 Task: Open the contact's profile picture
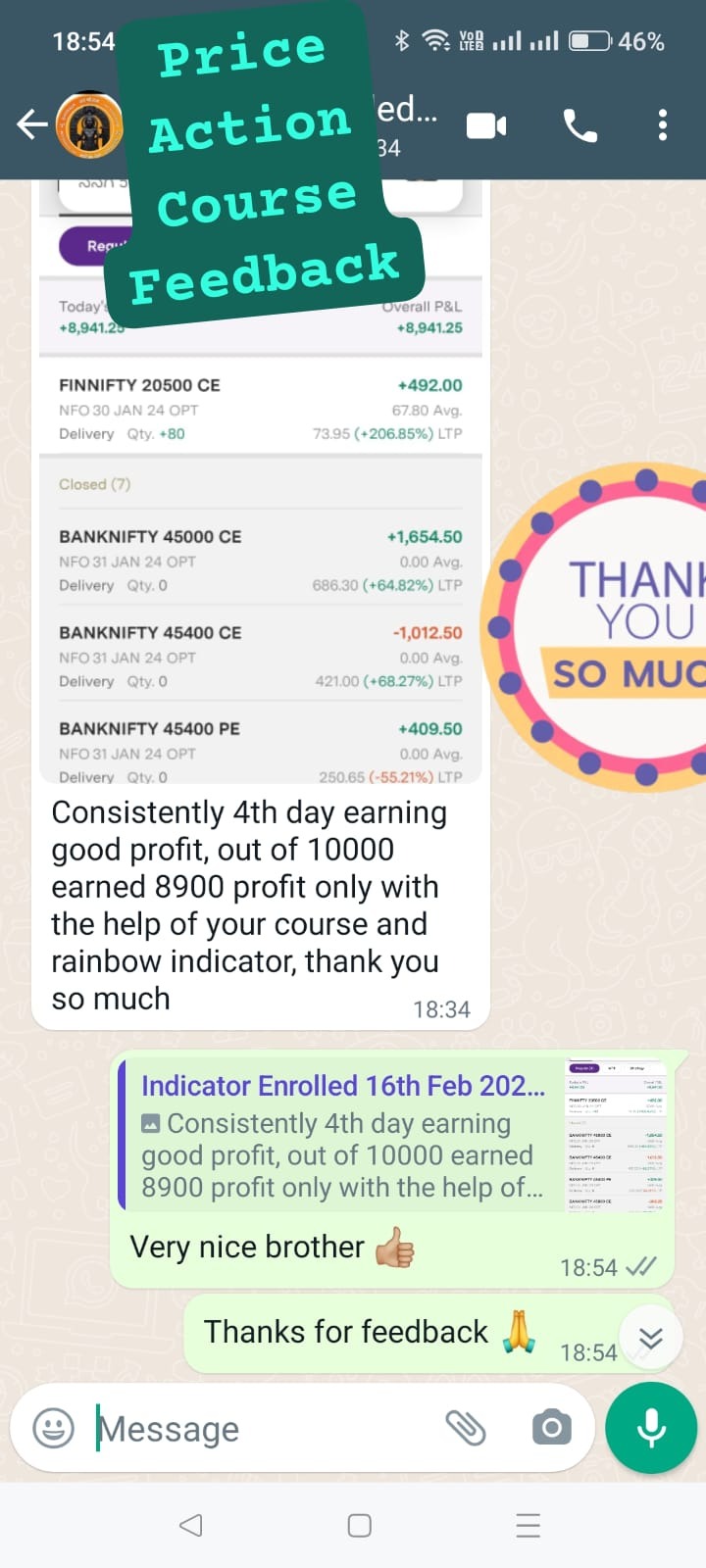[89, 124]
